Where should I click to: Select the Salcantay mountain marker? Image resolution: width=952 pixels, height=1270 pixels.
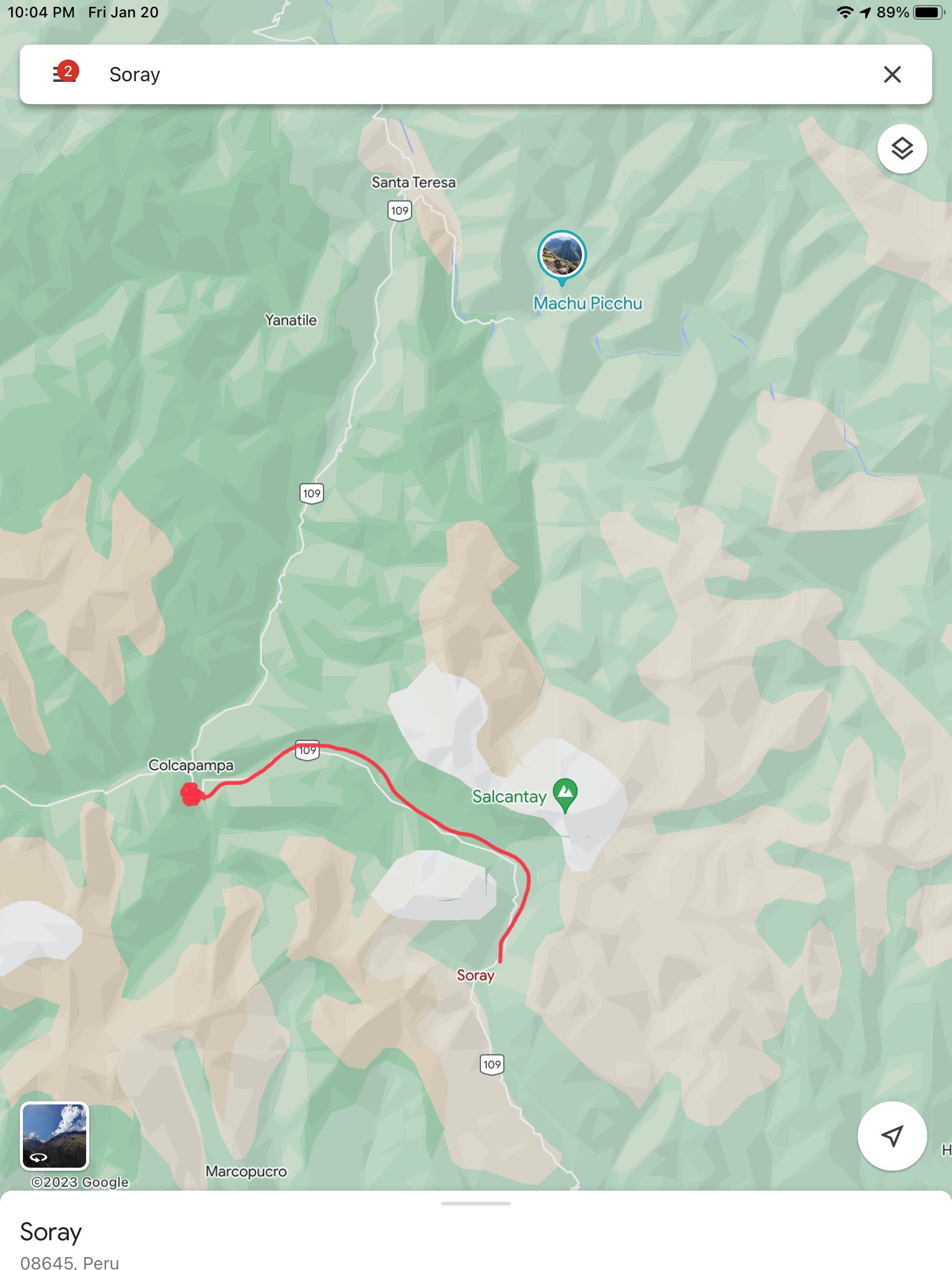pos(565,794)
